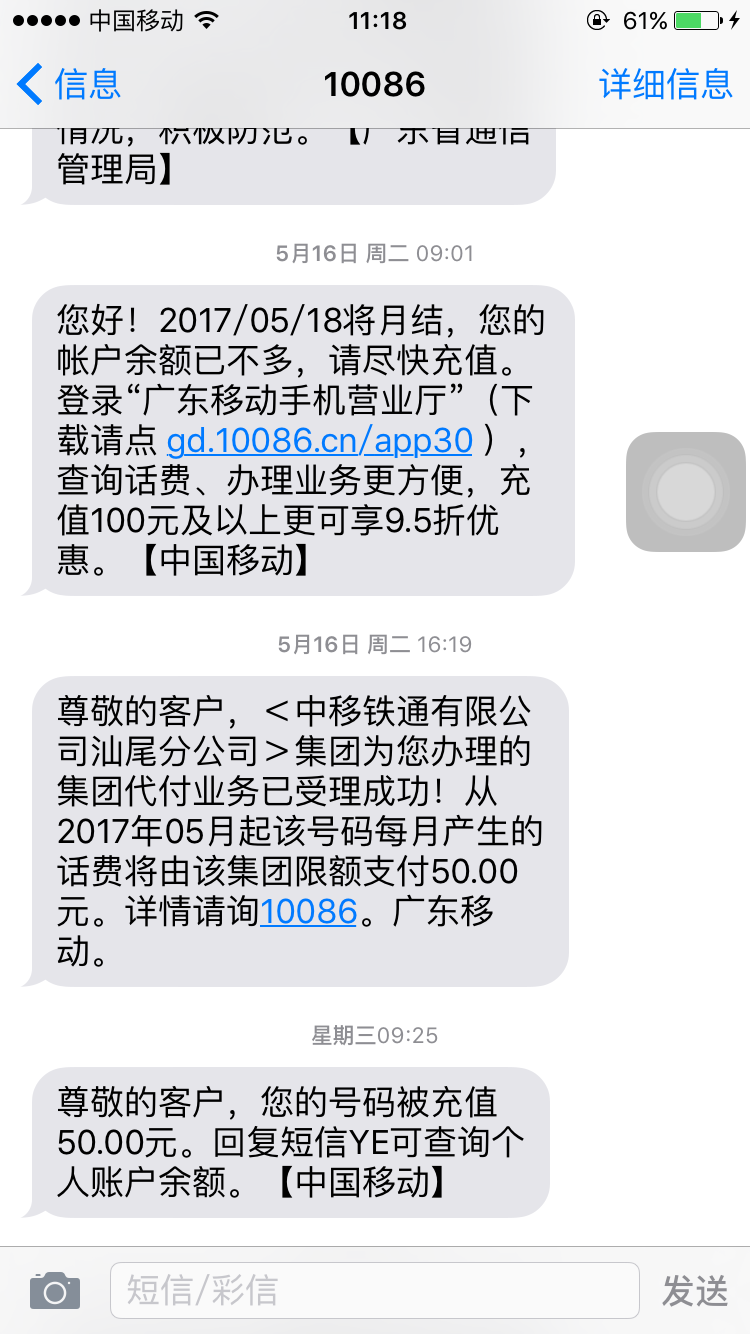Screen dimensions: 750x1334
Task: Open the gd.10086.cn/app30 link
Action: coord(320,440)
